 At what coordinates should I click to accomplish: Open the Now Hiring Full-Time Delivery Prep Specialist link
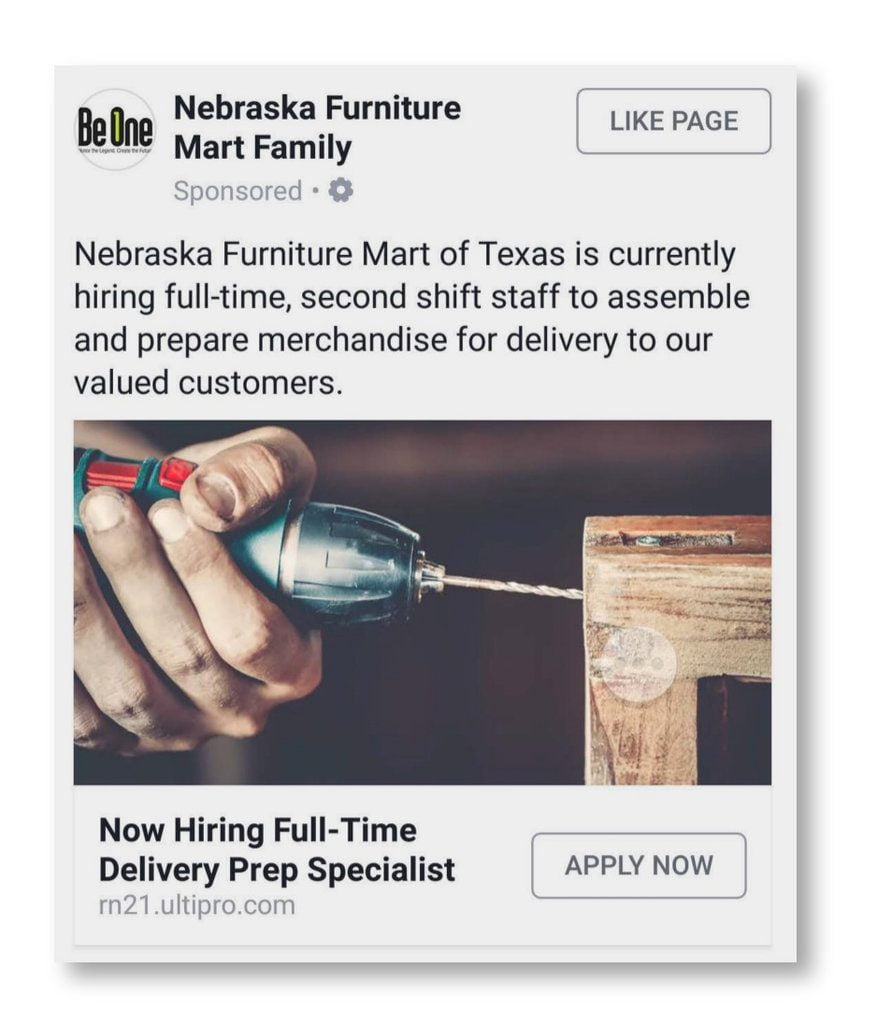click(277, 850)
